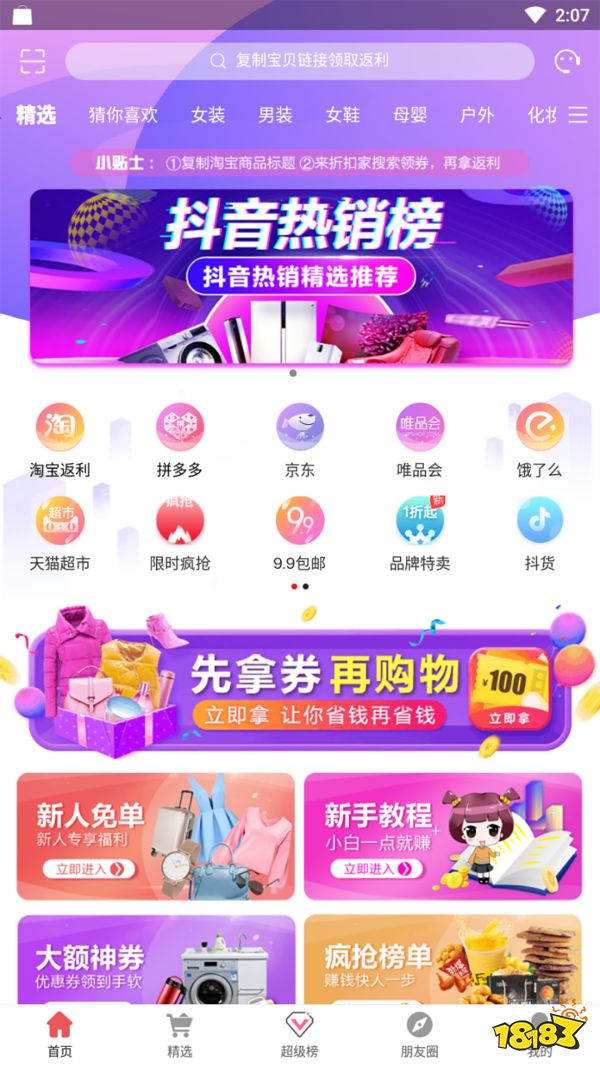Enter the 新人免单 card

tap(156, 836)
